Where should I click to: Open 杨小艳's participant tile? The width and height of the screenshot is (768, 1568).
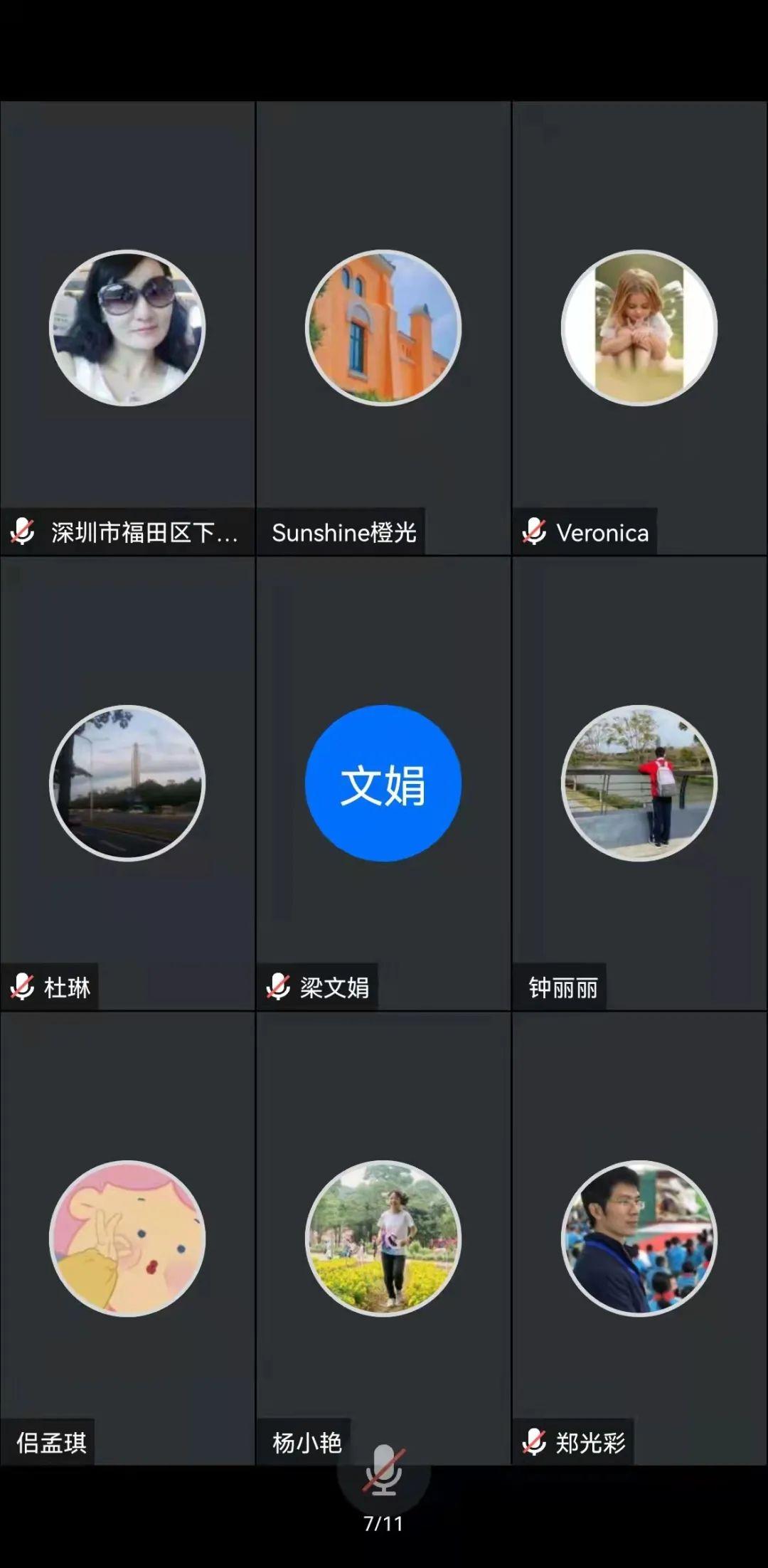(383, 1238)
